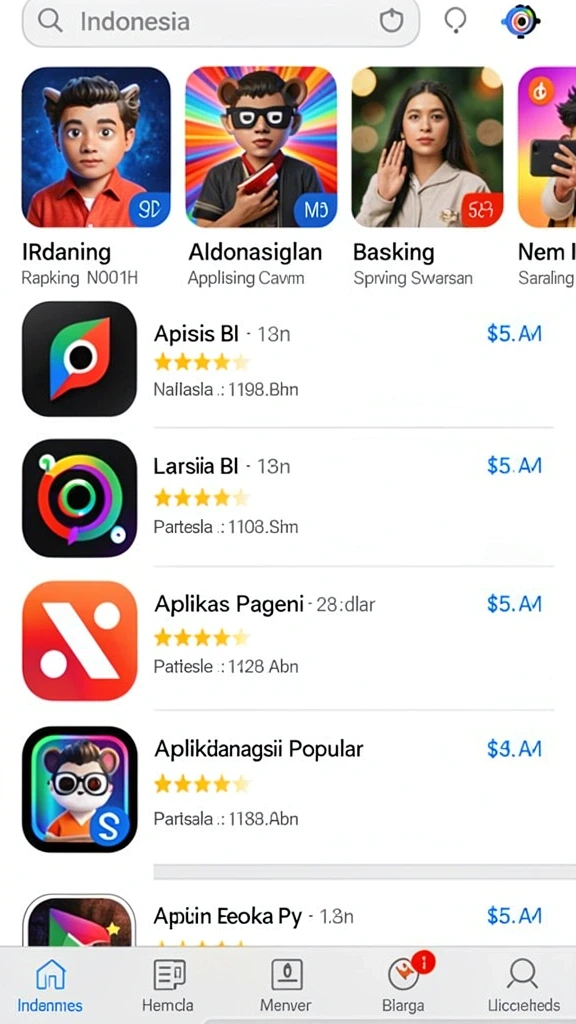Open the Blarga tab with red badge
576x1024 pixels.
coord(404,985)
